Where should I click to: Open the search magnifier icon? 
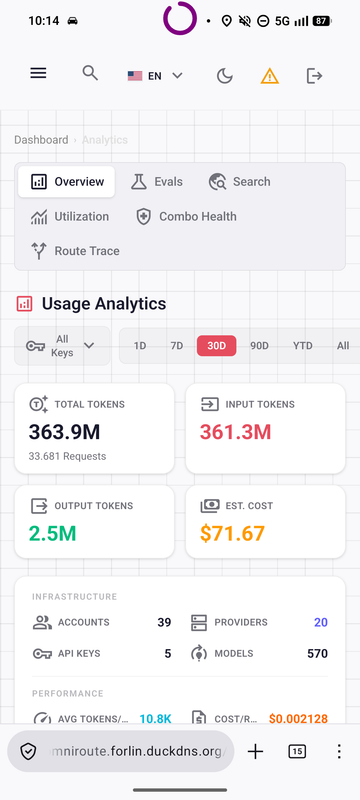(90, 73)
